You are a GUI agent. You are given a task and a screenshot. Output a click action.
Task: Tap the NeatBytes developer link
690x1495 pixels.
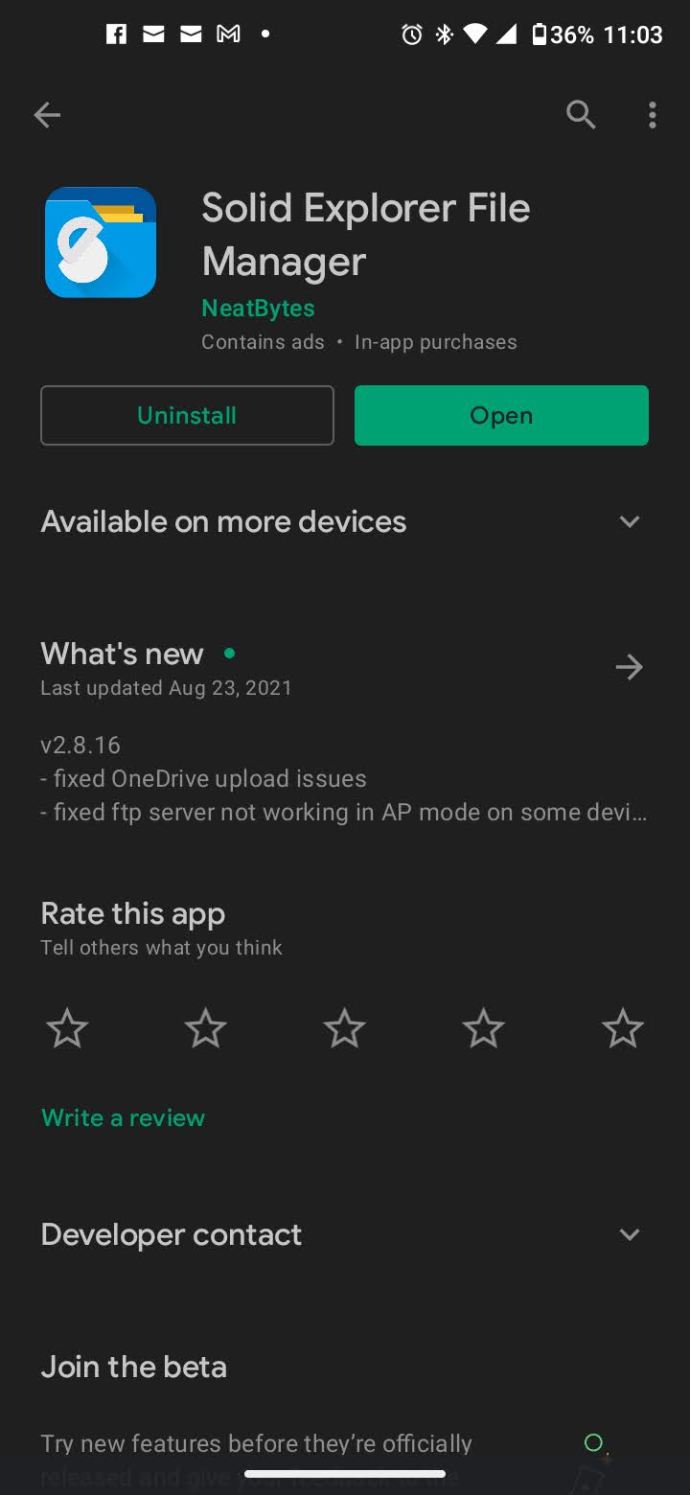258,308
